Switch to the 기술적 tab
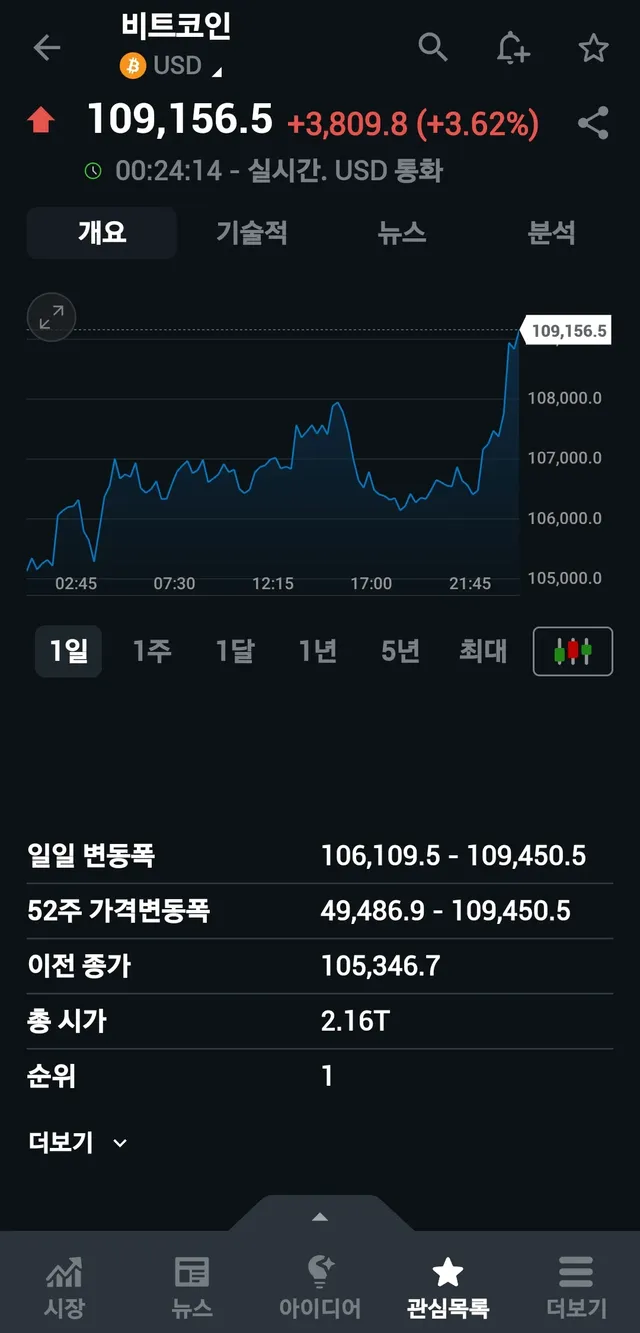This screenshot has height=1333, width=640. [x=252, y=233]
